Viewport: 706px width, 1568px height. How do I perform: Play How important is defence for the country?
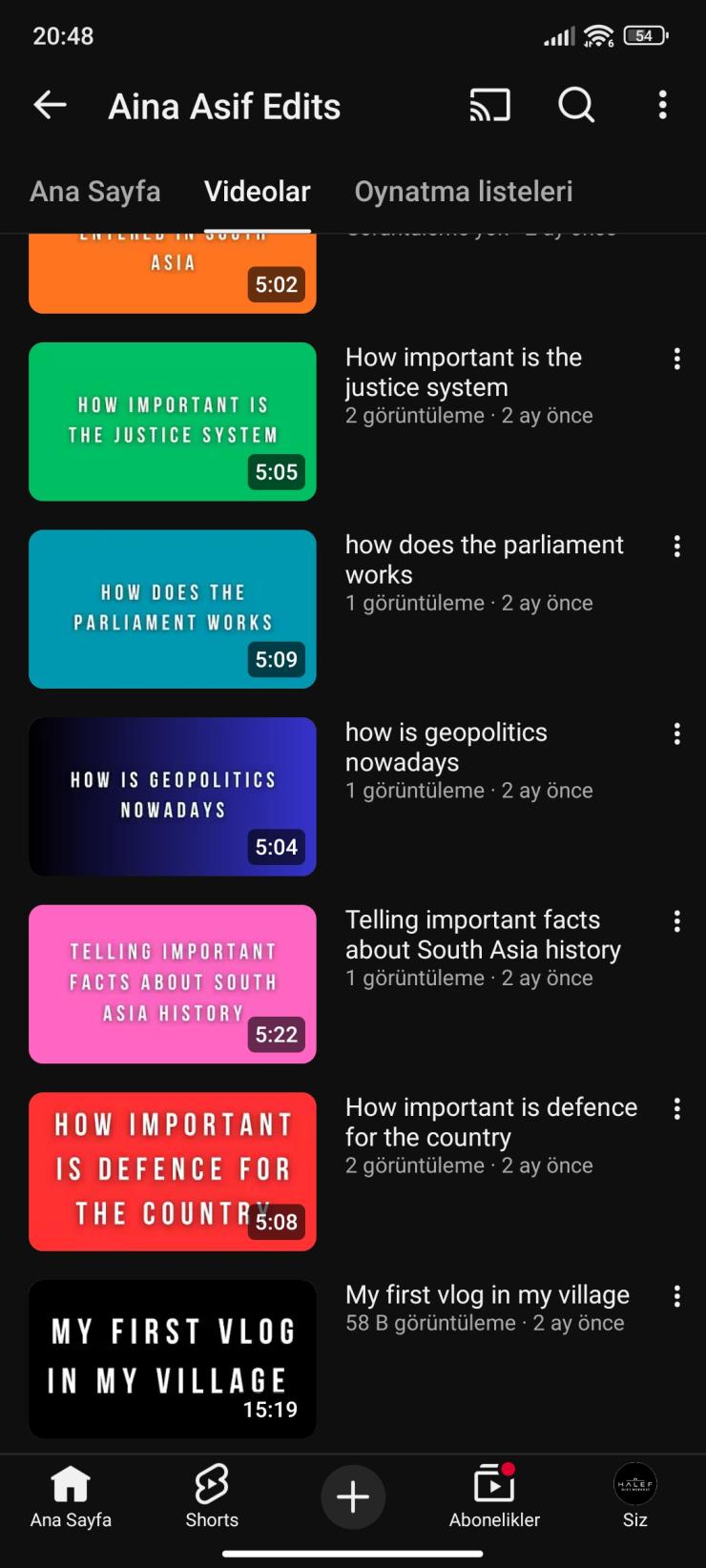pos(173,1171)
